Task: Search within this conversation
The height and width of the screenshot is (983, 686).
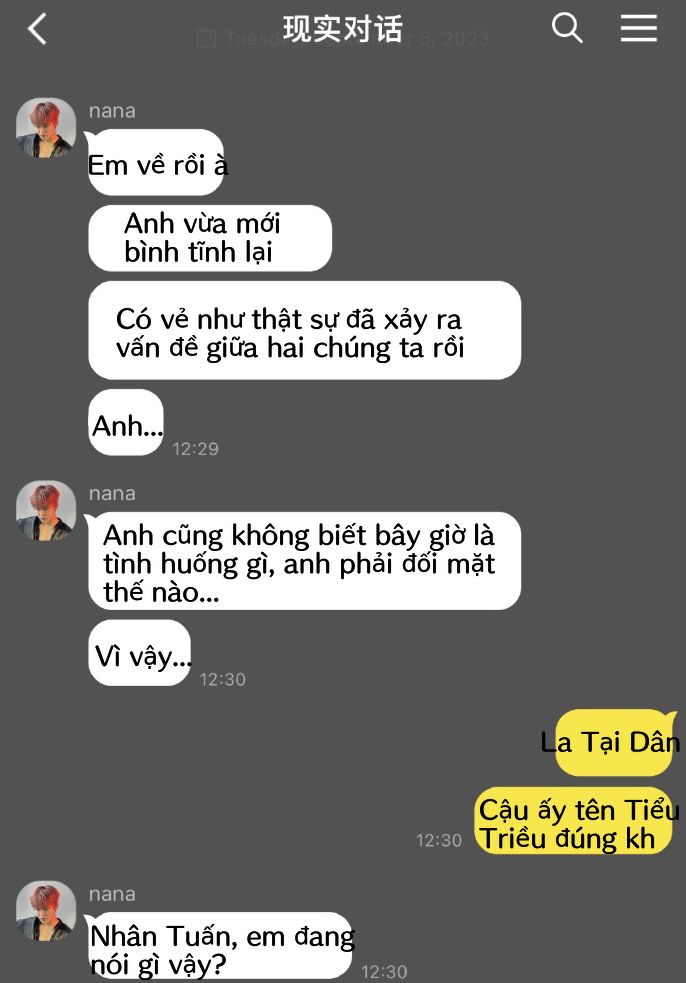Action: click(x=567, y=28)
